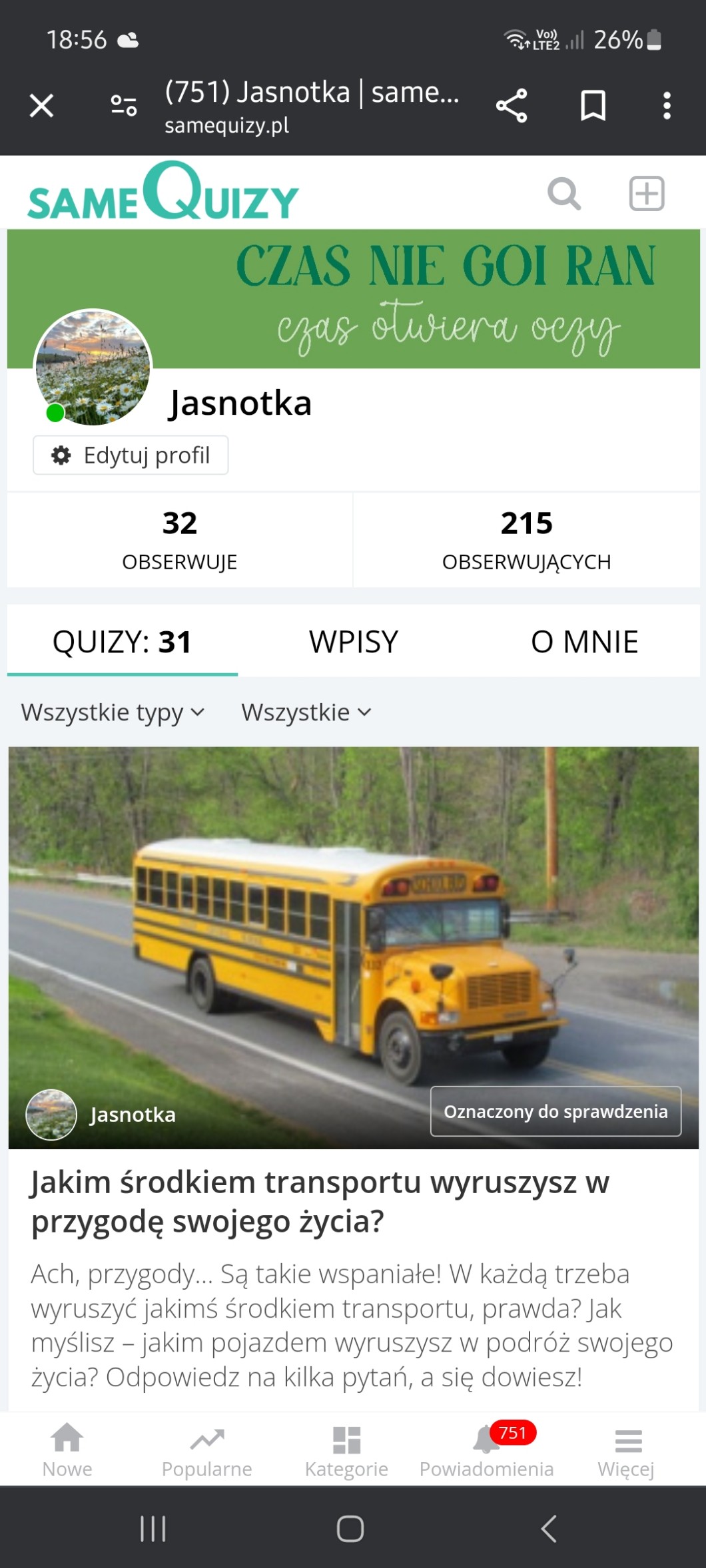View the 32 Obserwuje list
This screenshot has width=706, height=1568.
coord(180,540)
